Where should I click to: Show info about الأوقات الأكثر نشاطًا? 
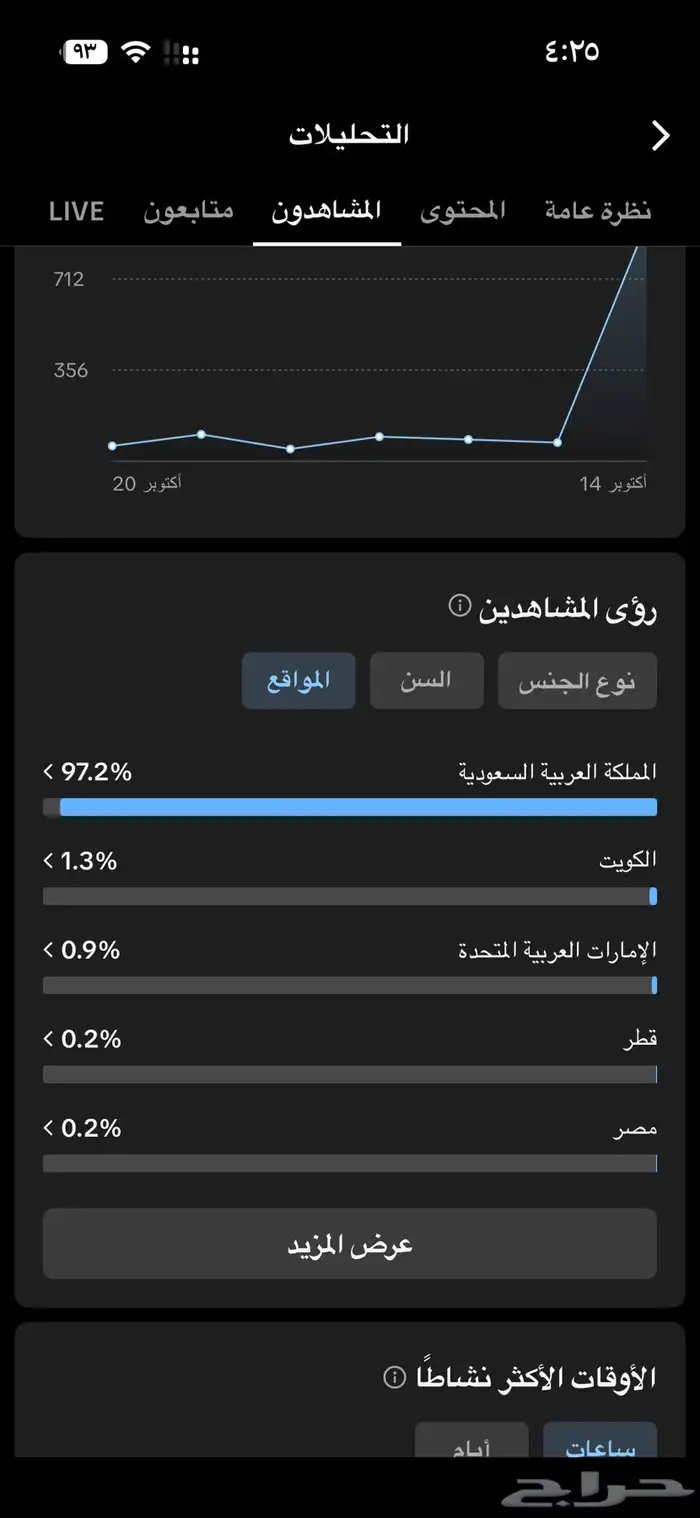(394, 1377)
